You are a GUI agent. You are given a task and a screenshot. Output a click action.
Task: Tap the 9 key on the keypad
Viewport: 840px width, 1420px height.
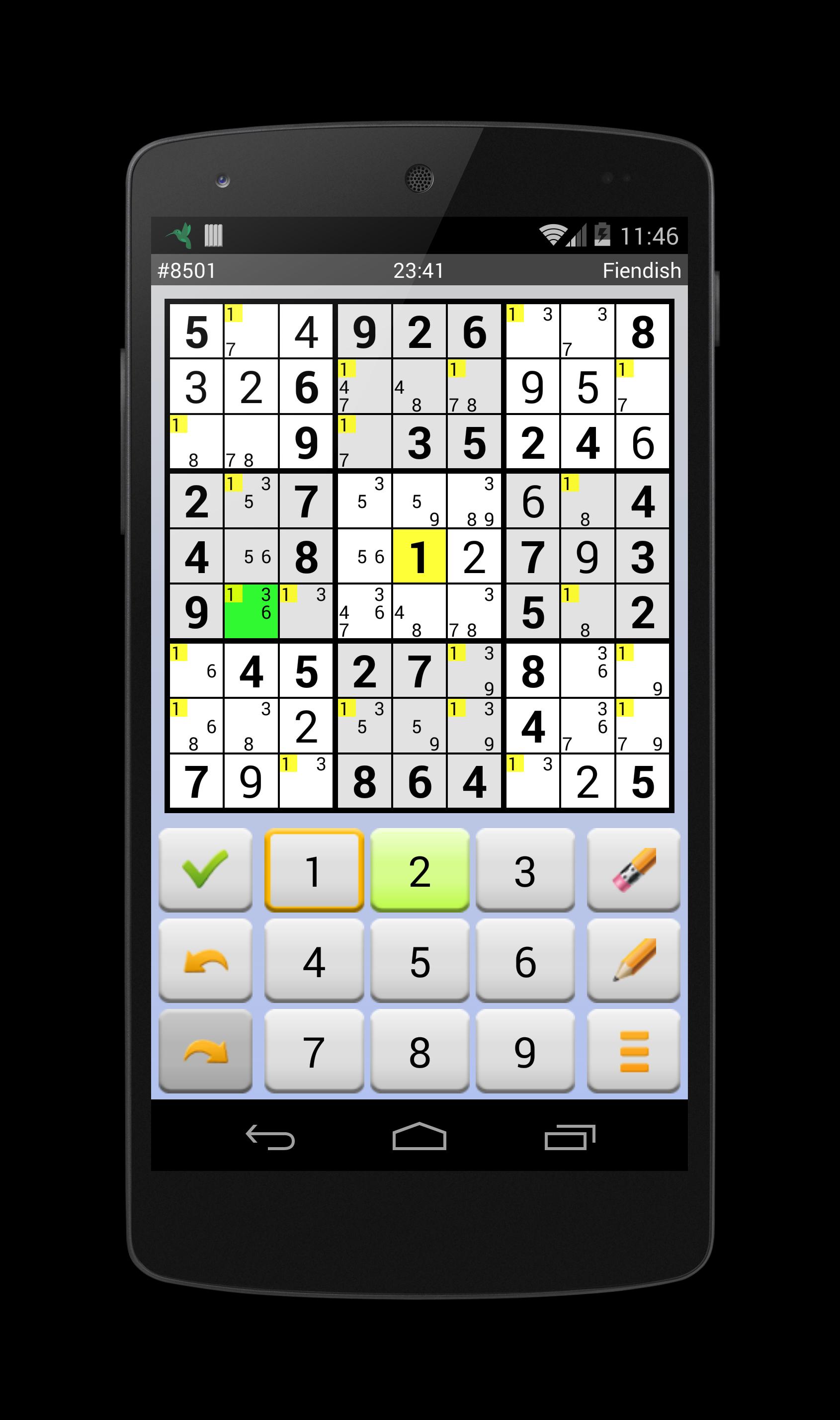(x=525, y=1051)
